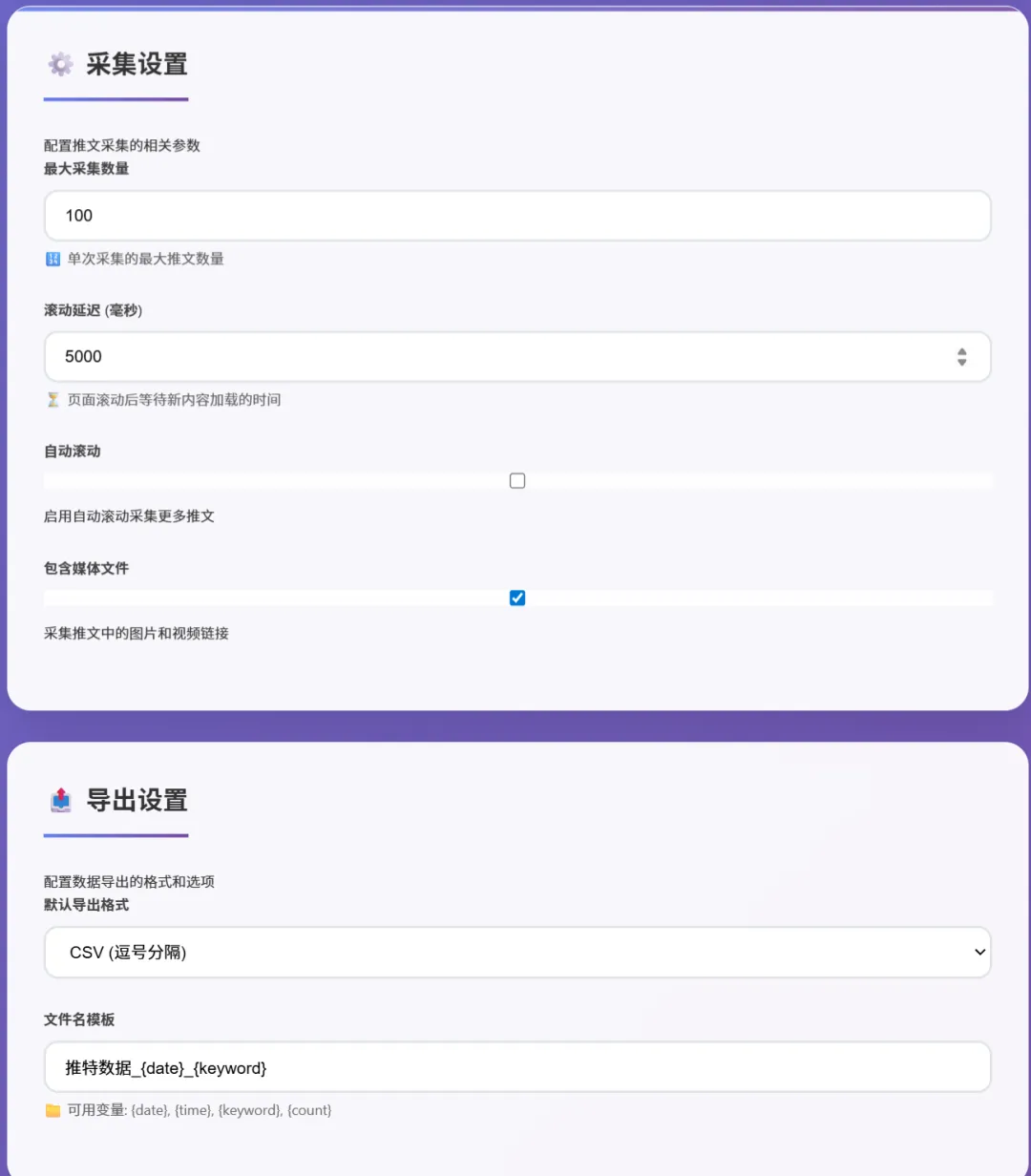Uncheck the 包含媒体文件 checkbox
This screenshot has height=1176, width=1031.
(517, 598)
